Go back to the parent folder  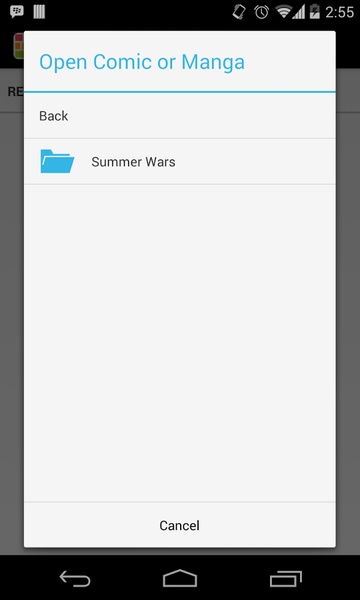click(180, 116)
